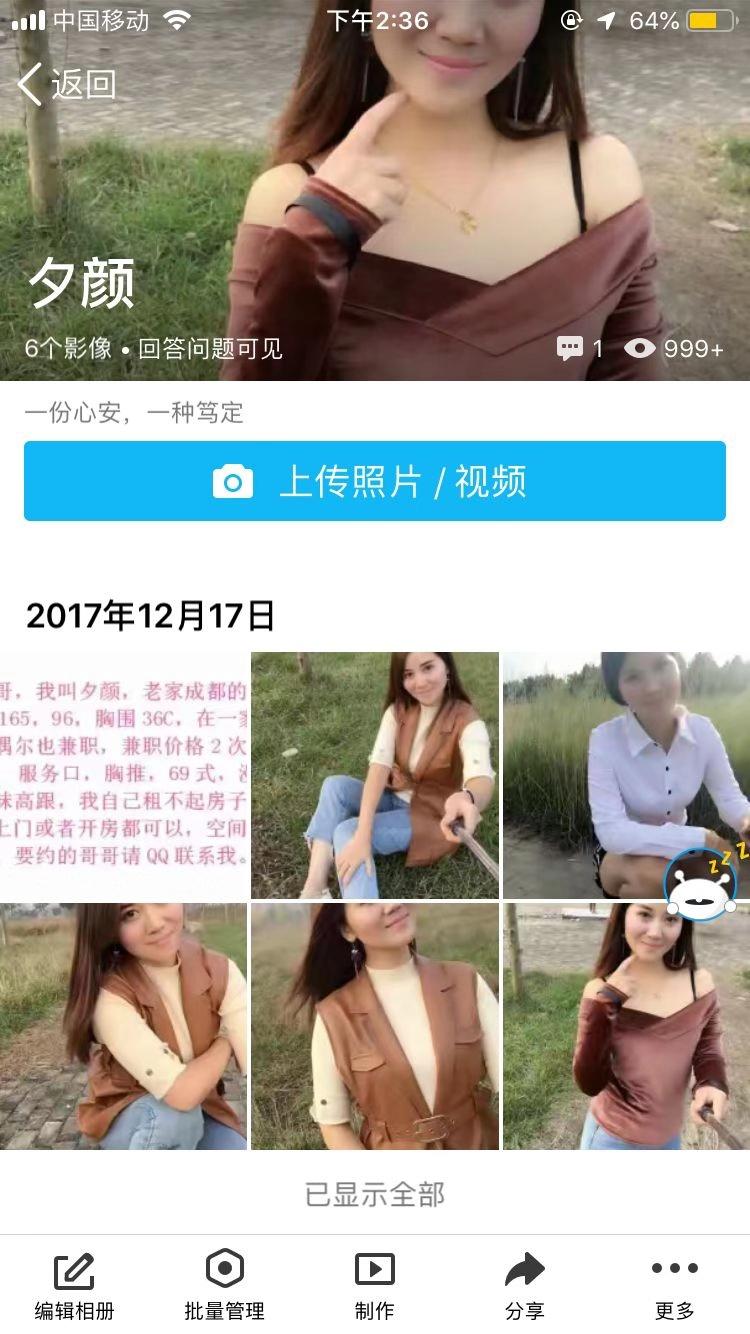Open photo of woman in velvet off-shoulder top
Screen dimensions: 750x1334
coord(626,1026)
